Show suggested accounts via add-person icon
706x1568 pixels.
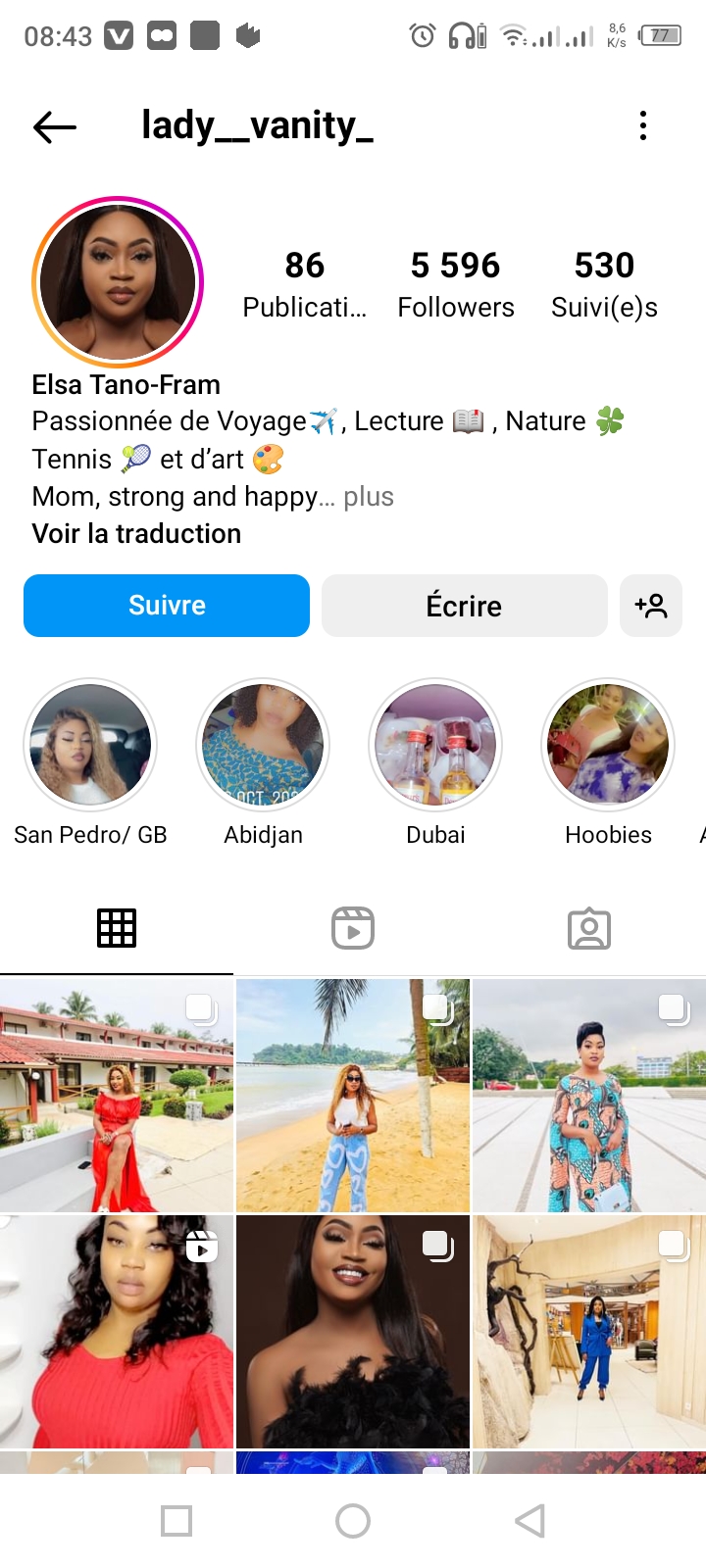coord(651,606)
